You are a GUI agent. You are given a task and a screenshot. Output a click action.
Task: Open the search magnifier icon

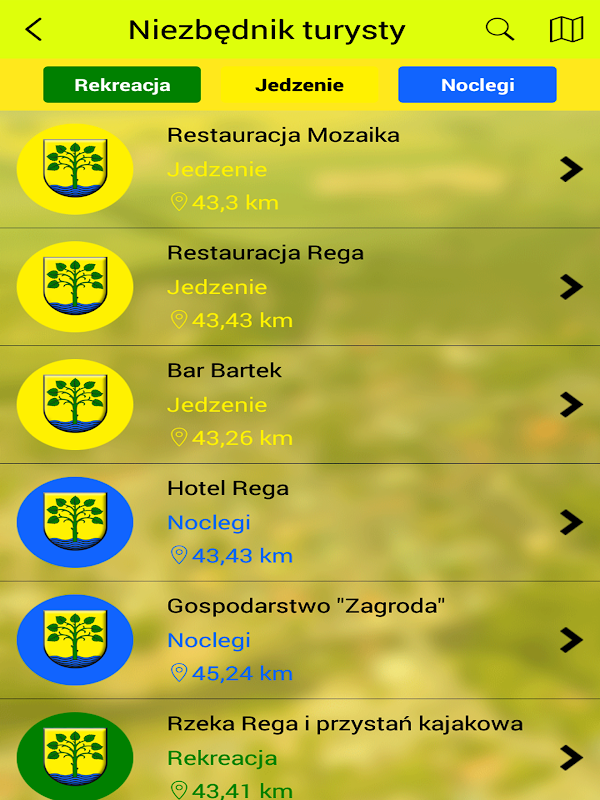500,29
